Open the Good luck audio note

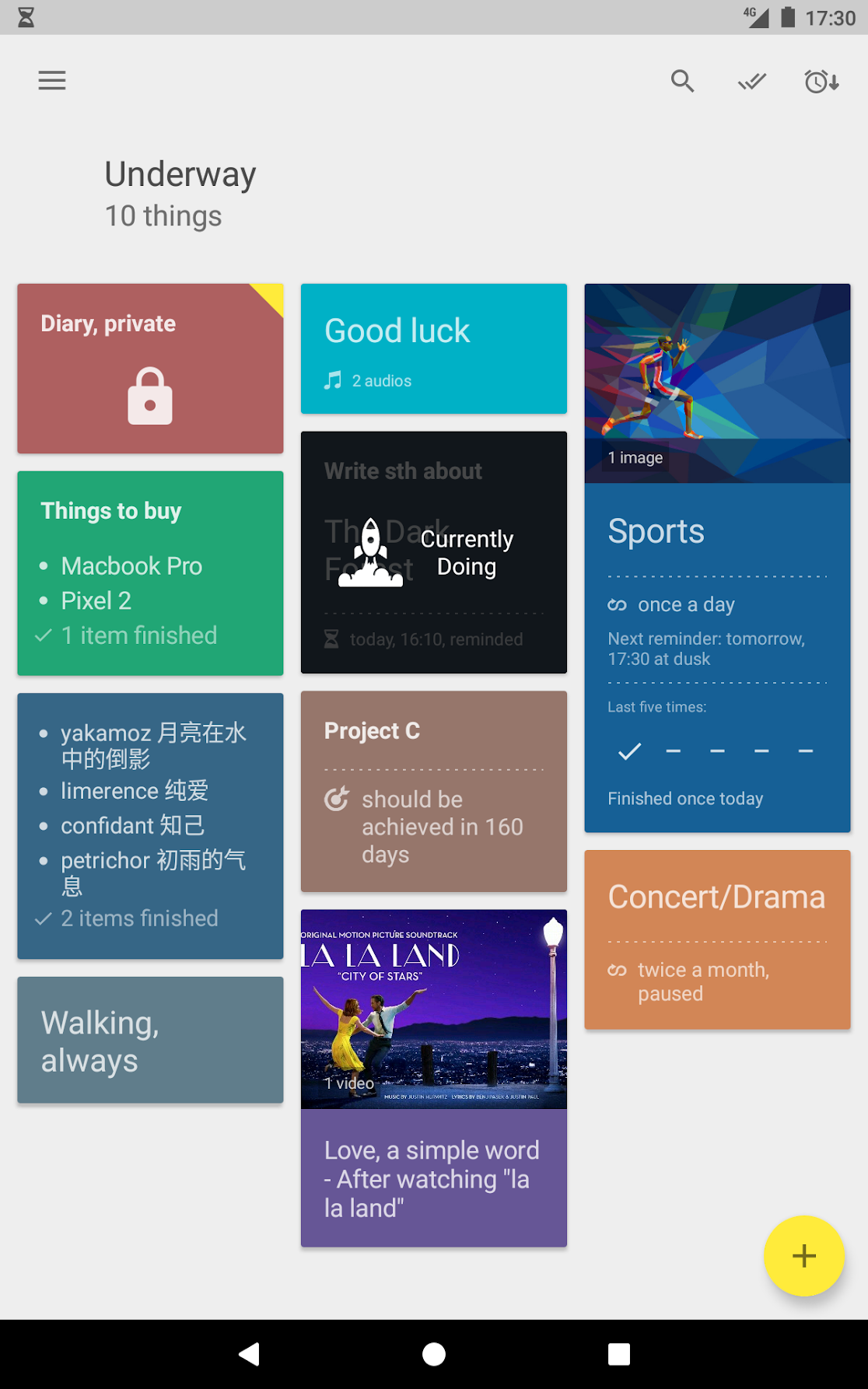tap(433, 348)
